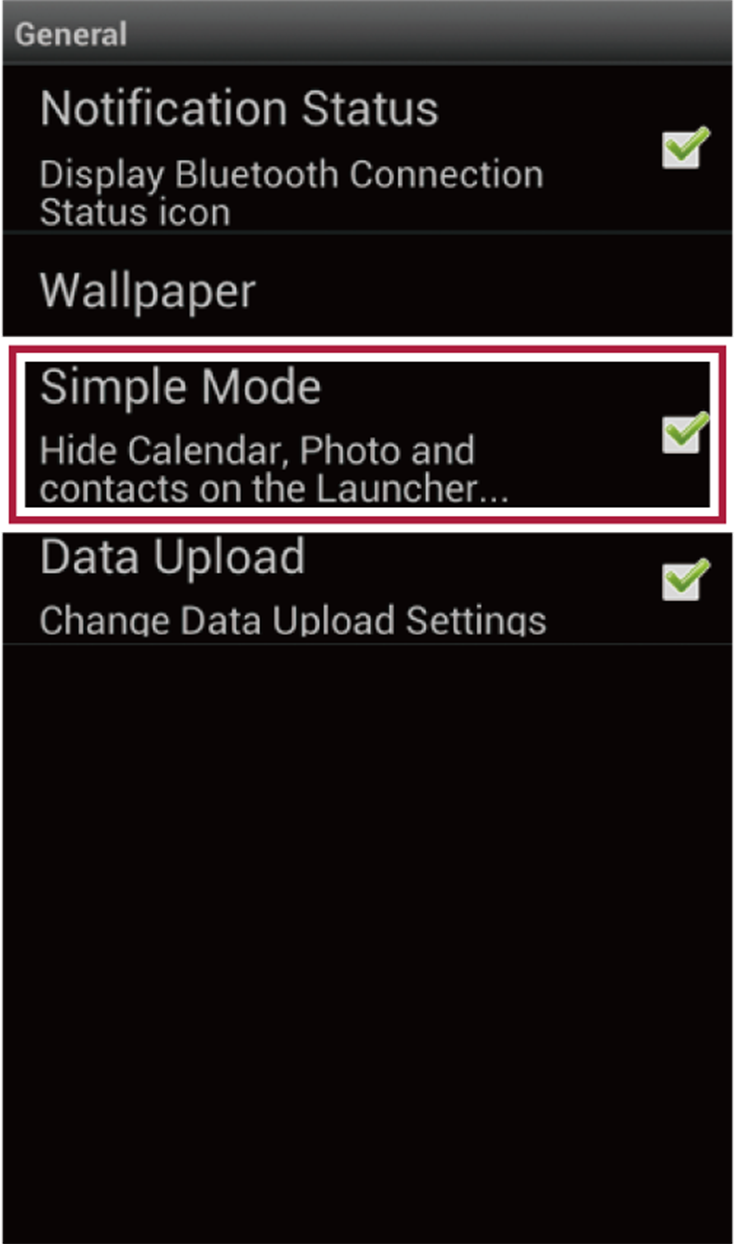This screenshot has height=1244, width=735.
Task: Uncheck the Notification Status checkbox
Action: [686, 148]
